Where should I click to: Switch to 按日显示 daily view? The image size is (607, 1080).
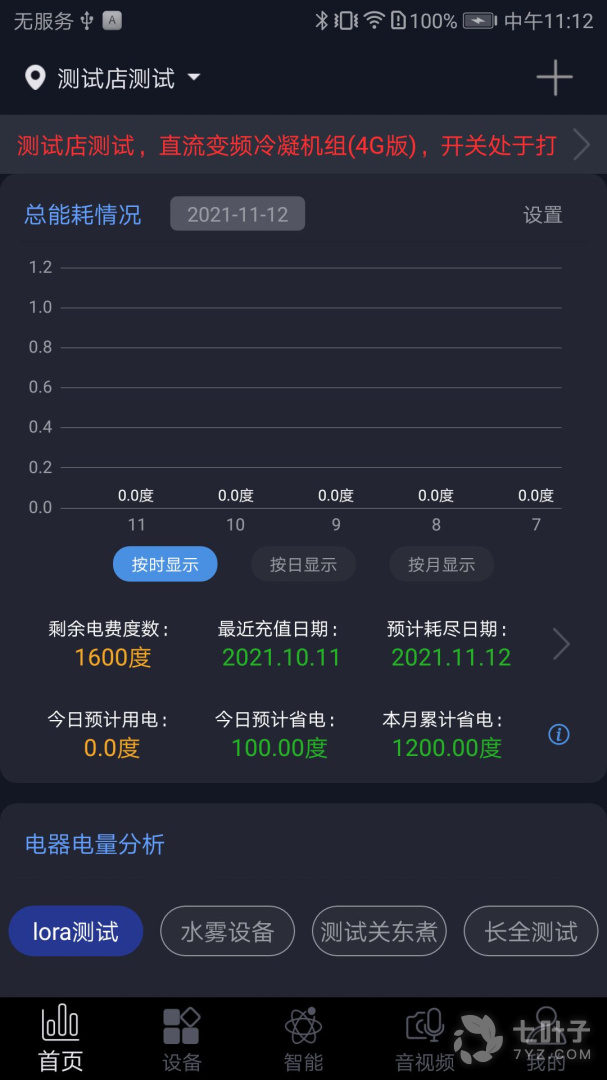[303, 565]
